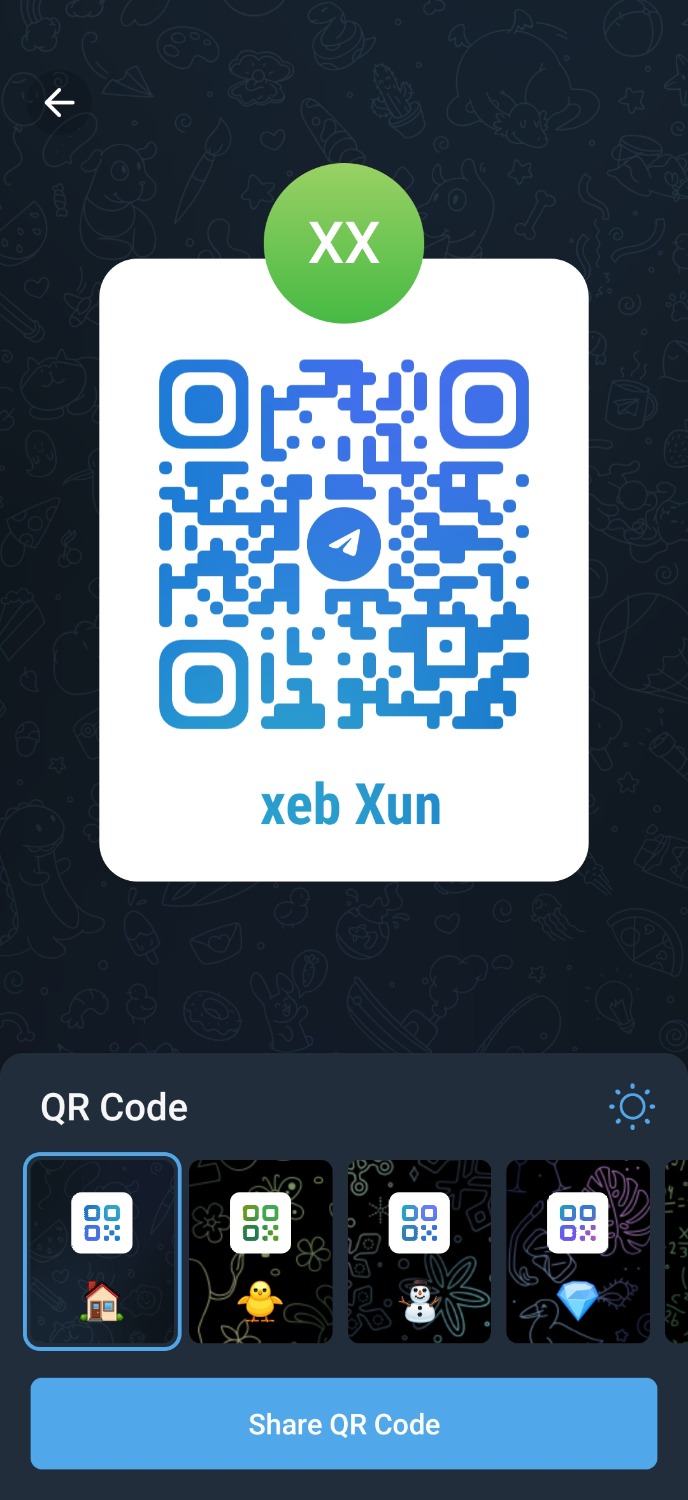Select the house QR theme

click(102, 1252)
